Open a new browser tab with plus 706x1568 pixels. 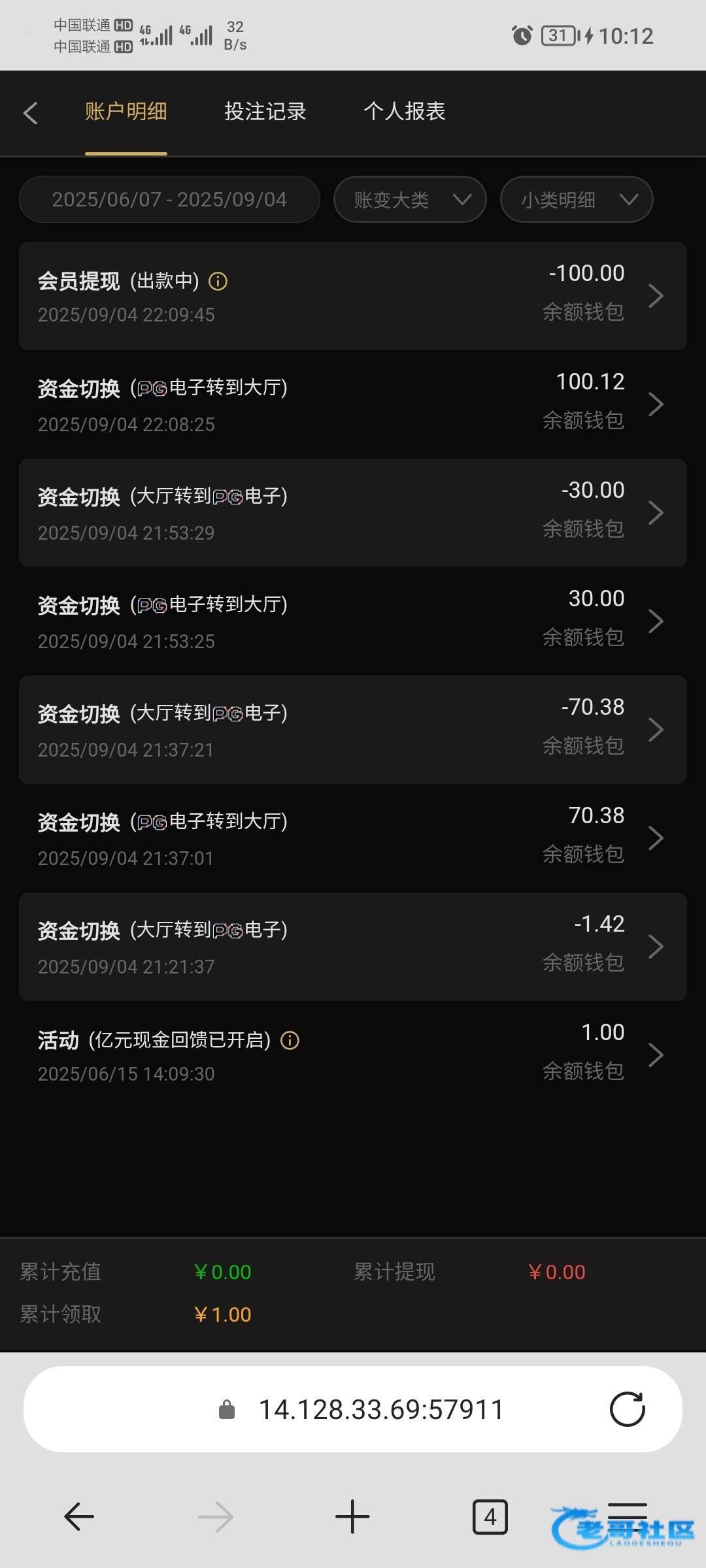pyautogui.click(x=352, y=1516)
